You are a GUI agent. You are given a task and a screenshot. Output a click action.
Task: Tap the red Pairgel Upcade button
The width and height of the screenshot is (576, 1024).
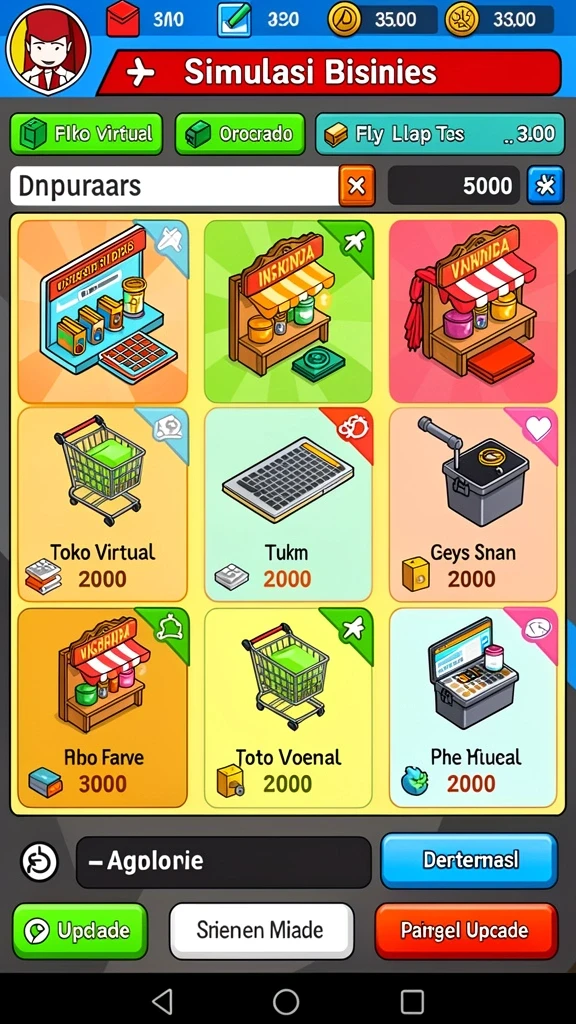click(466, 931)
